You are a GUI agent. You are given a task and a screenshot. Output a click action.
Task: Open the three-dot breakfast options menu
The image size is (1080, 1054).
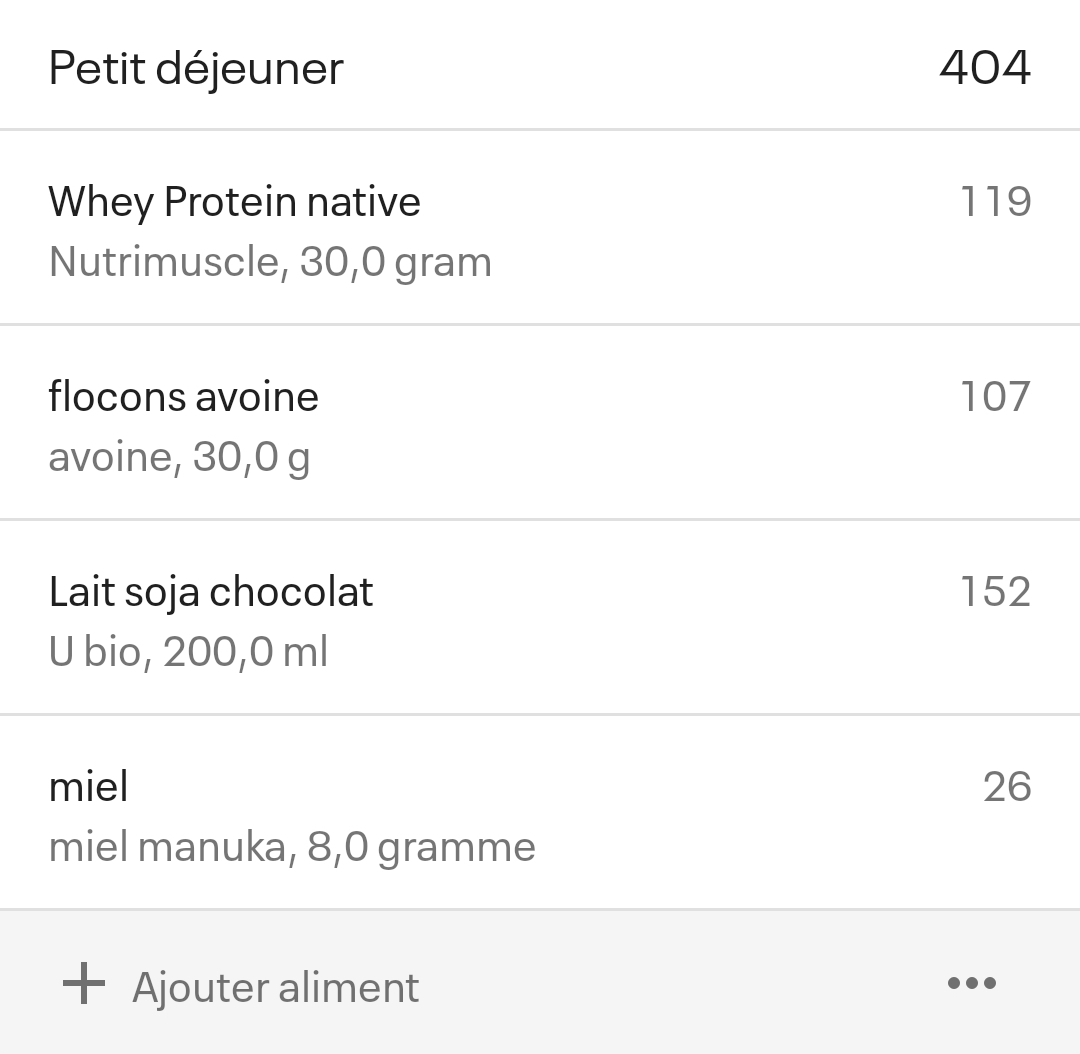[971, 984]
